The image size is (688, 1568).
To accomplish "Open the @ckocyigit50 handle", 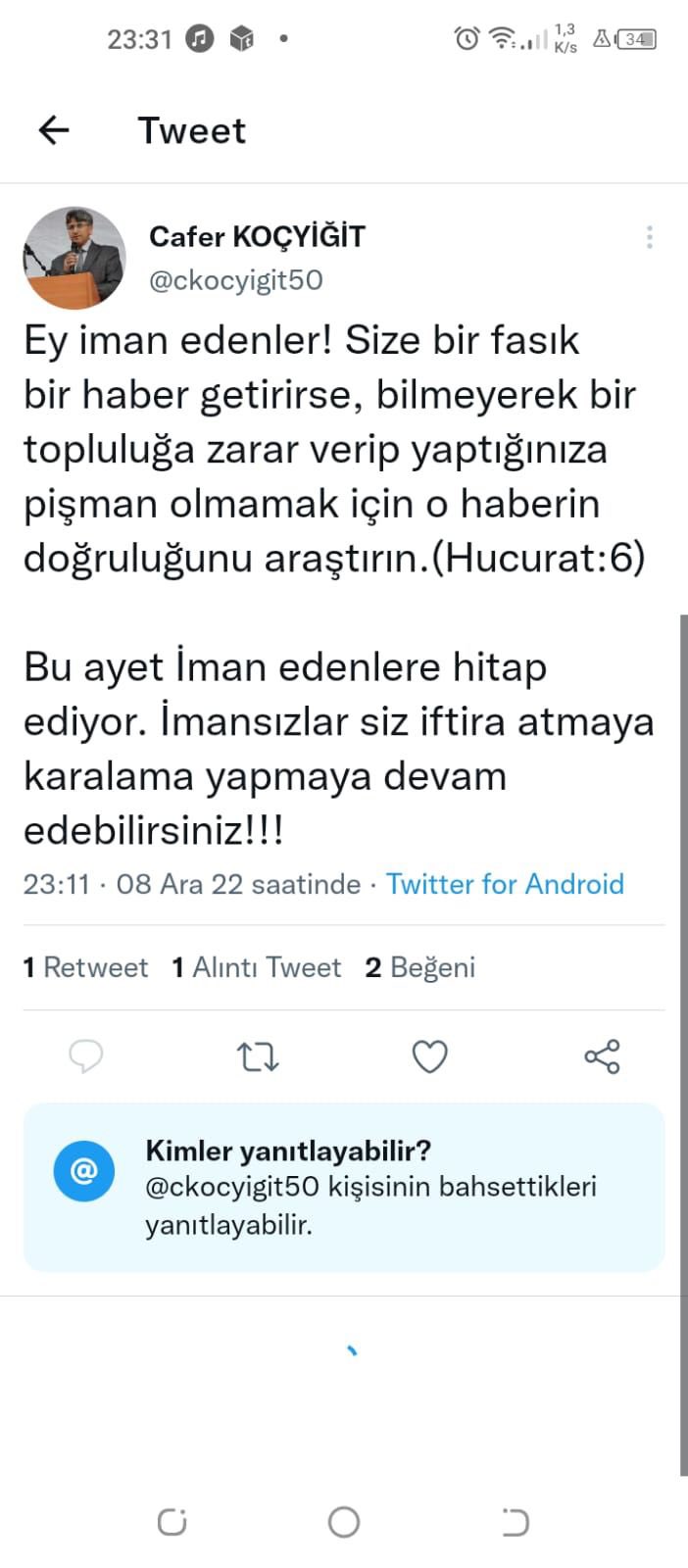I will point(236,280).
